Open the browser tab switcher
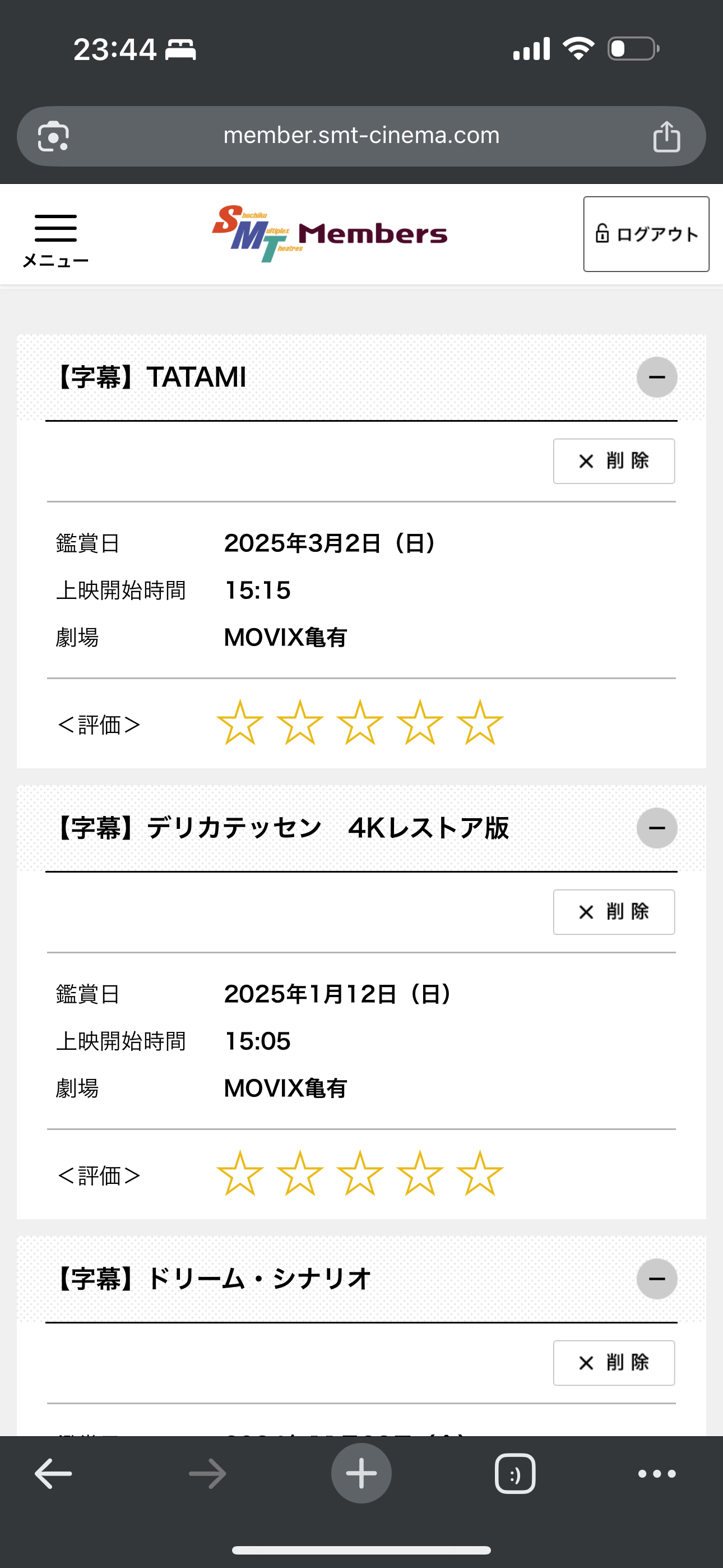 (515, 1474)
